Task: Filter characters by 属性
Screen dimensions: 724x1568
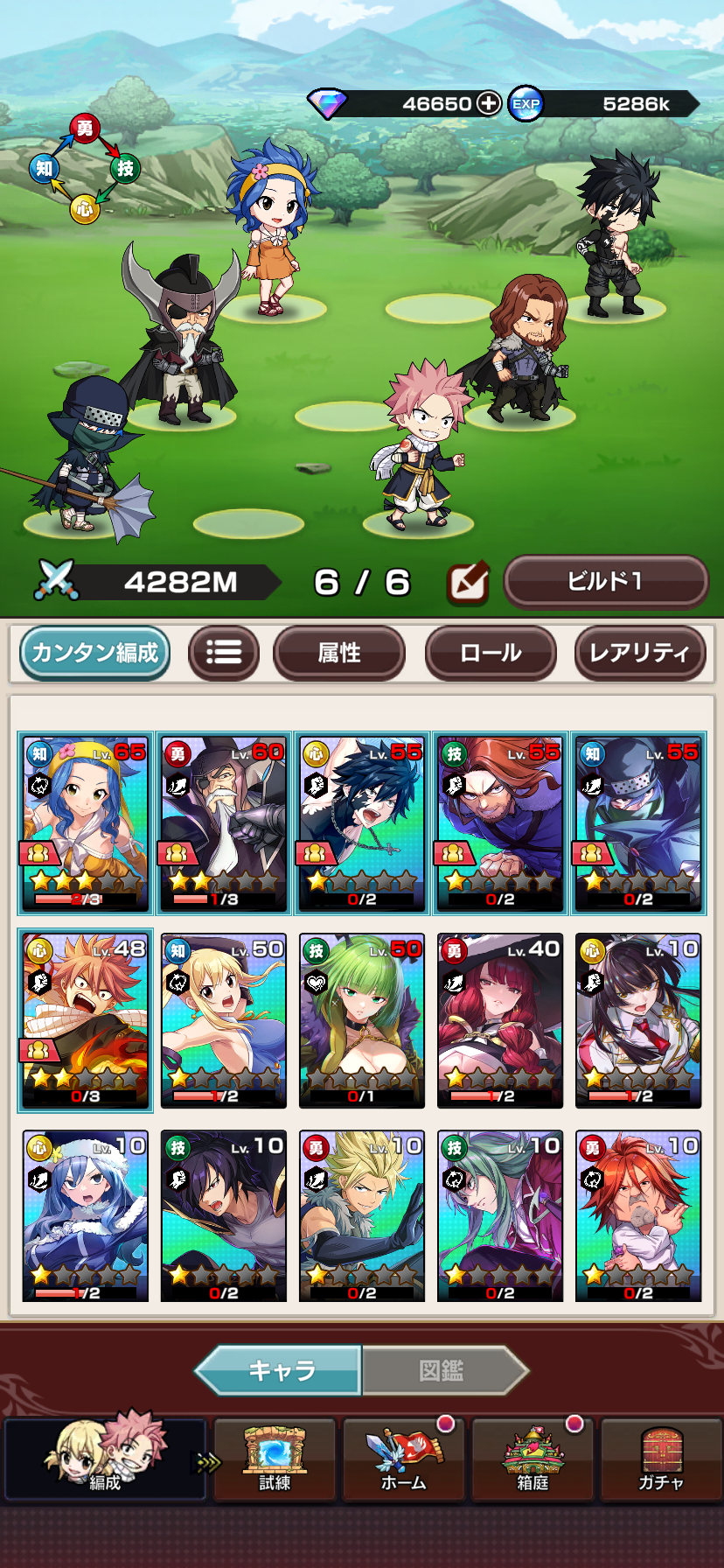Action: coord(339,653)
